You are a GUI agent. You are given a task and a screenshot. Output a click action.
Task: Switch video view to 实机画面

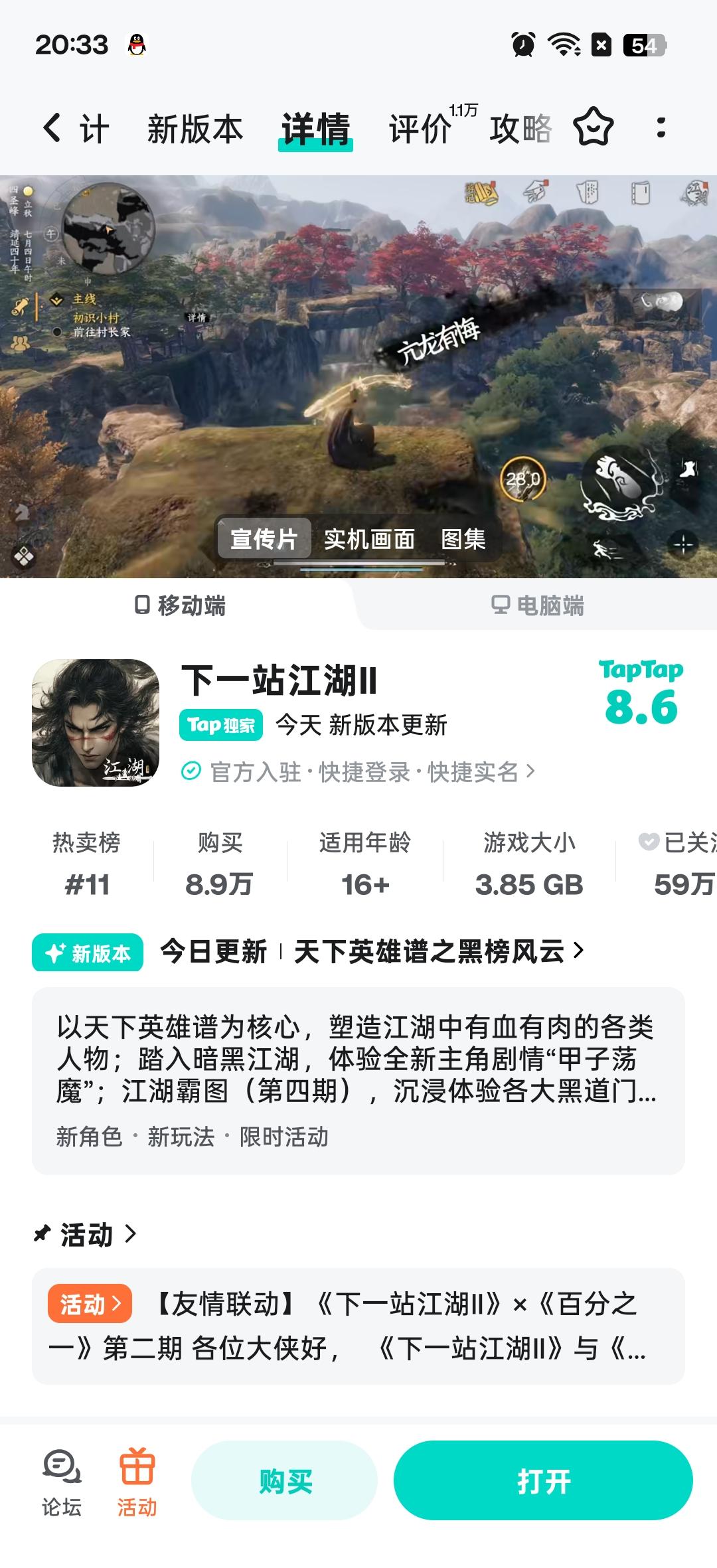point(369,540)
